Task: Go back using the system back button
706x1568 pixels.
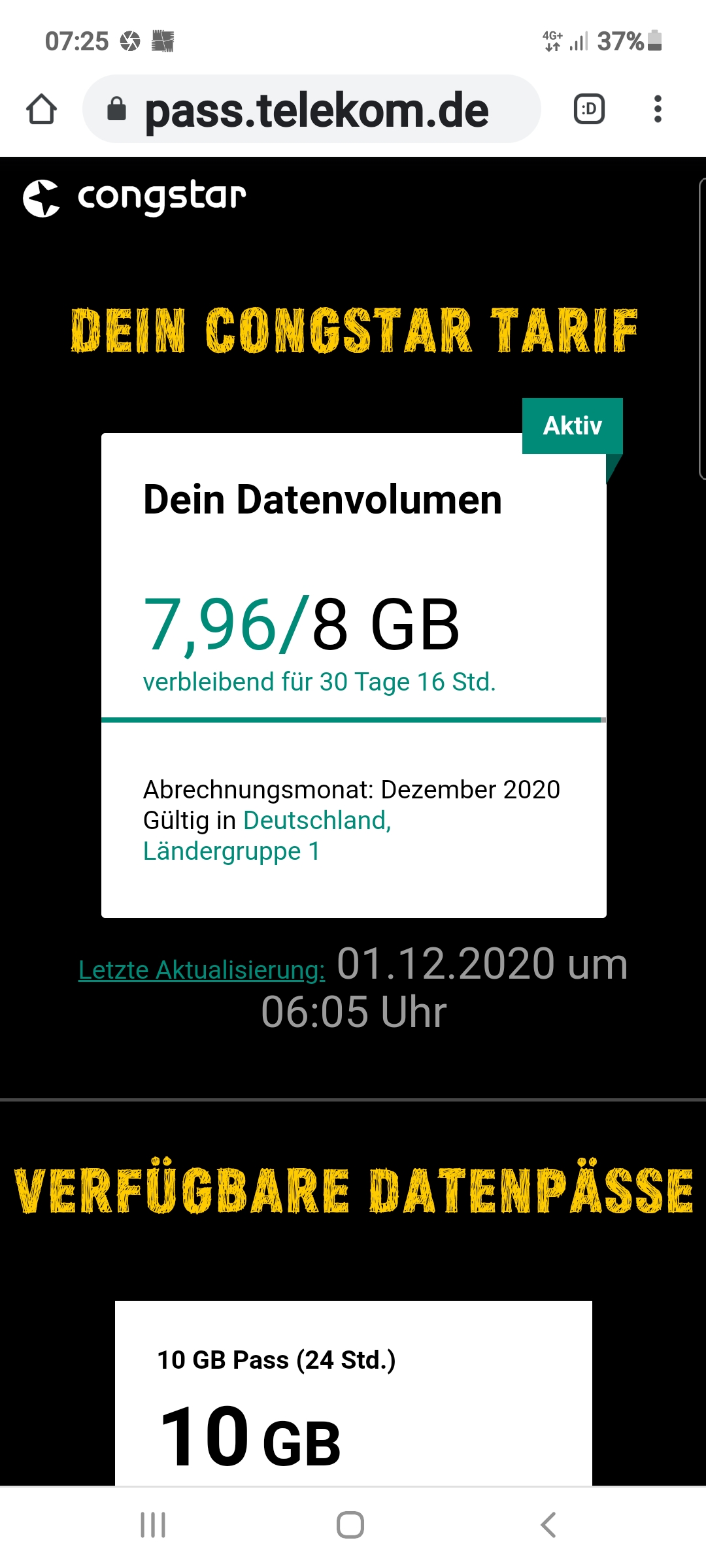Action: (x=548, y=1526)
